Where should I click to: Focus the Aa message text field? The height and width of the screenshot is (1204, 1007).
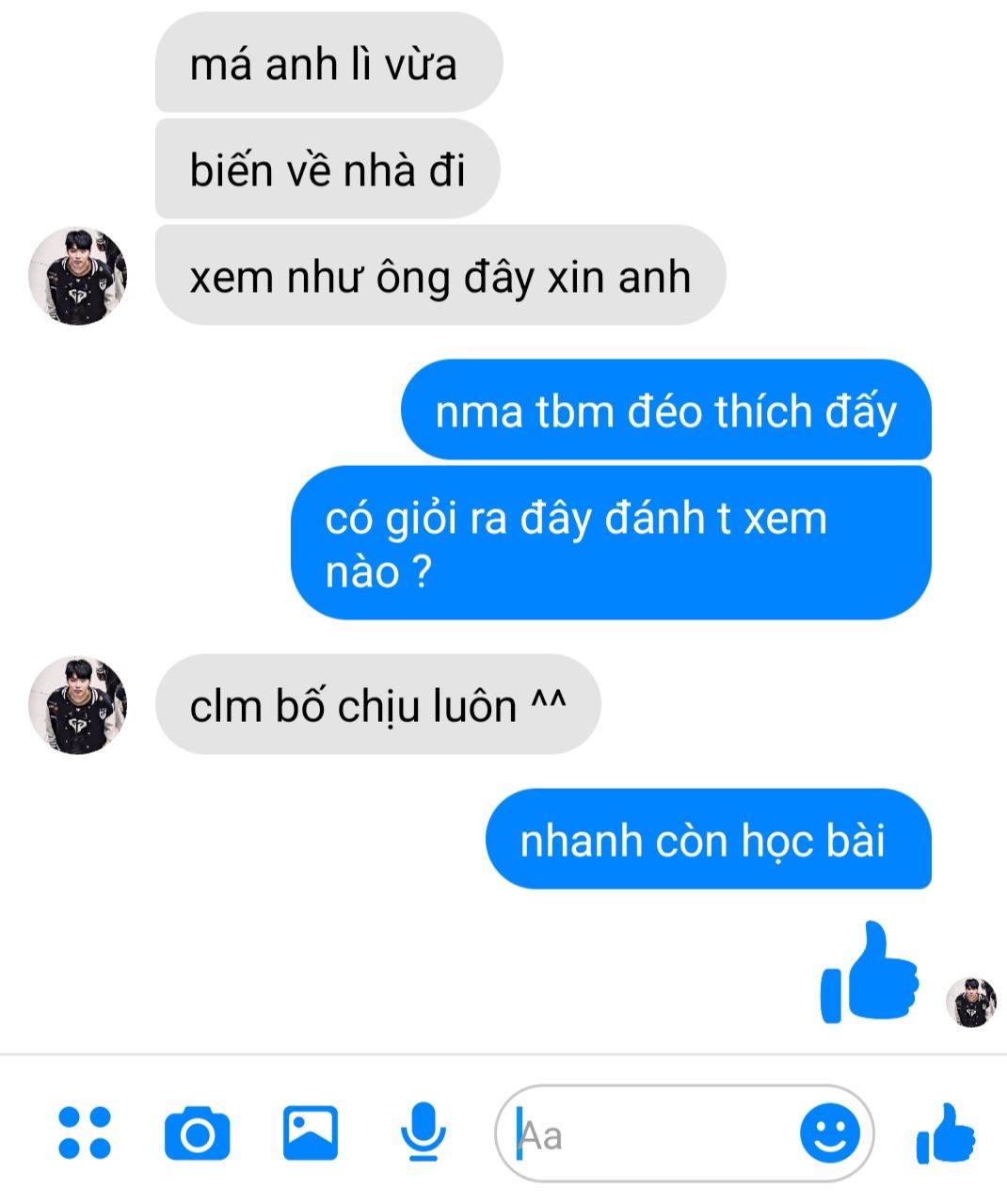(649, 1134)
